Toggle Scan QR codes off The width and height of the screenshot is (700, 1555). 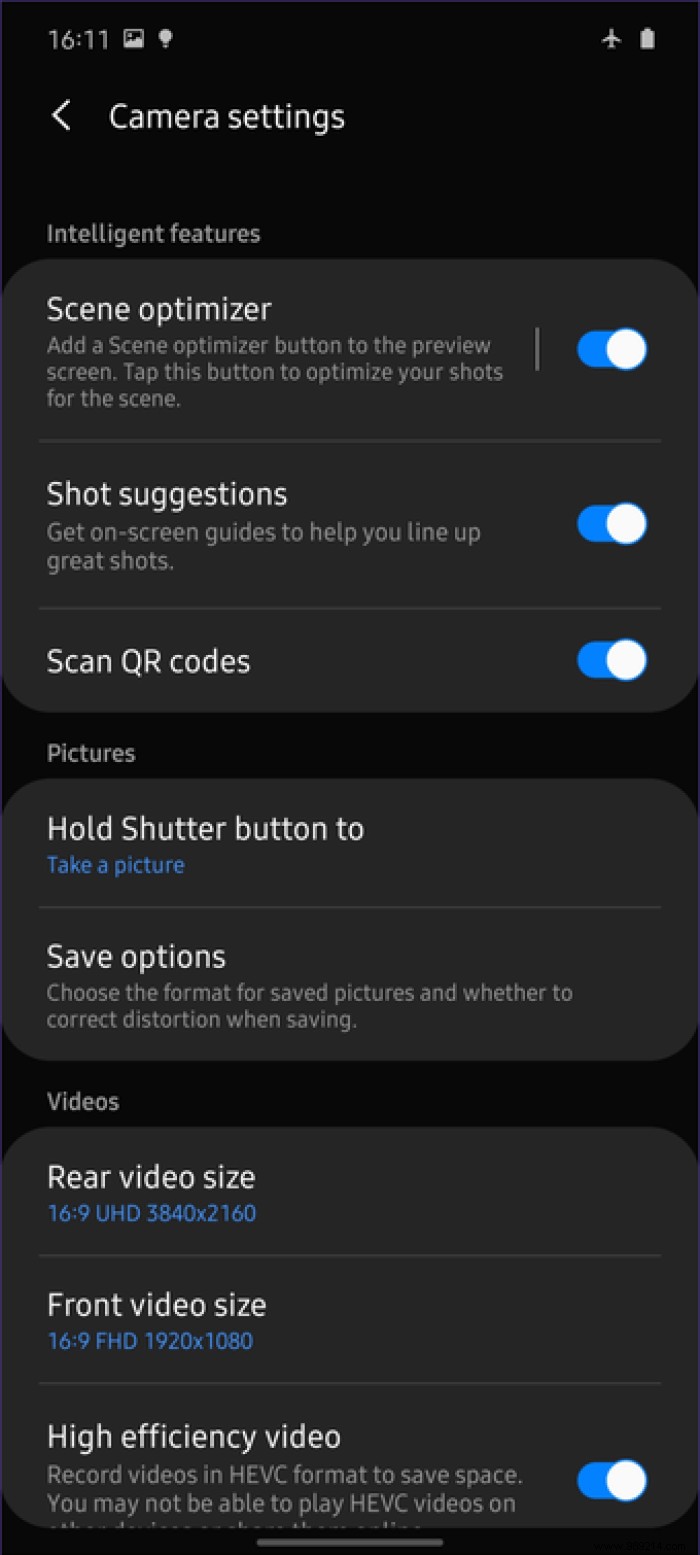[x=611, y=661]
